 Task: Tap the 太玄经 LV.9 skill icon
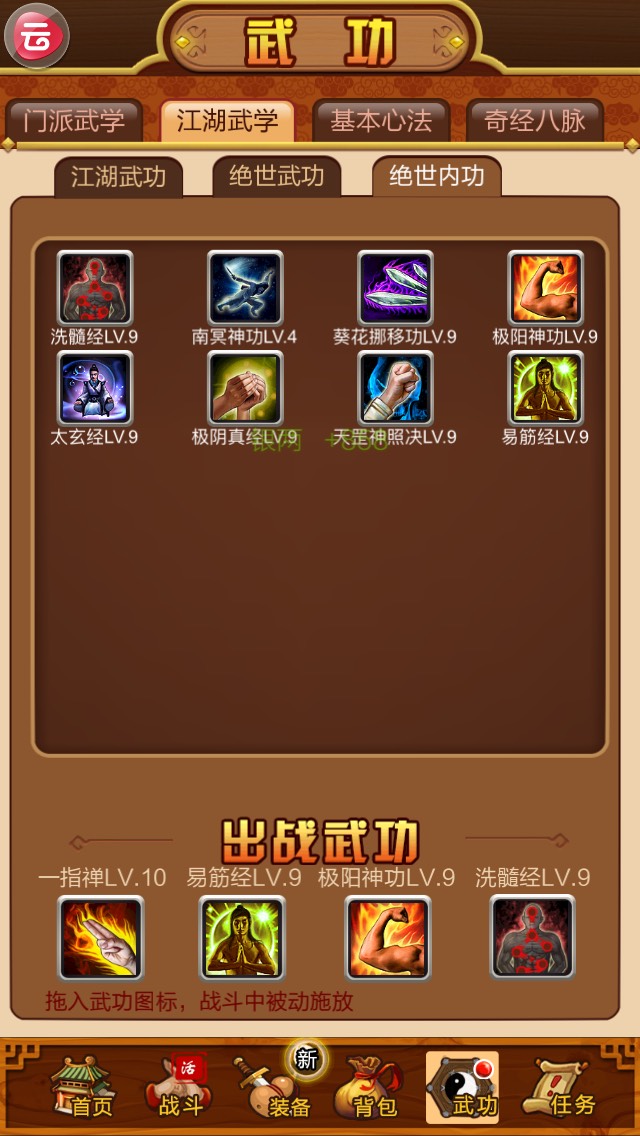pos(95,388)
